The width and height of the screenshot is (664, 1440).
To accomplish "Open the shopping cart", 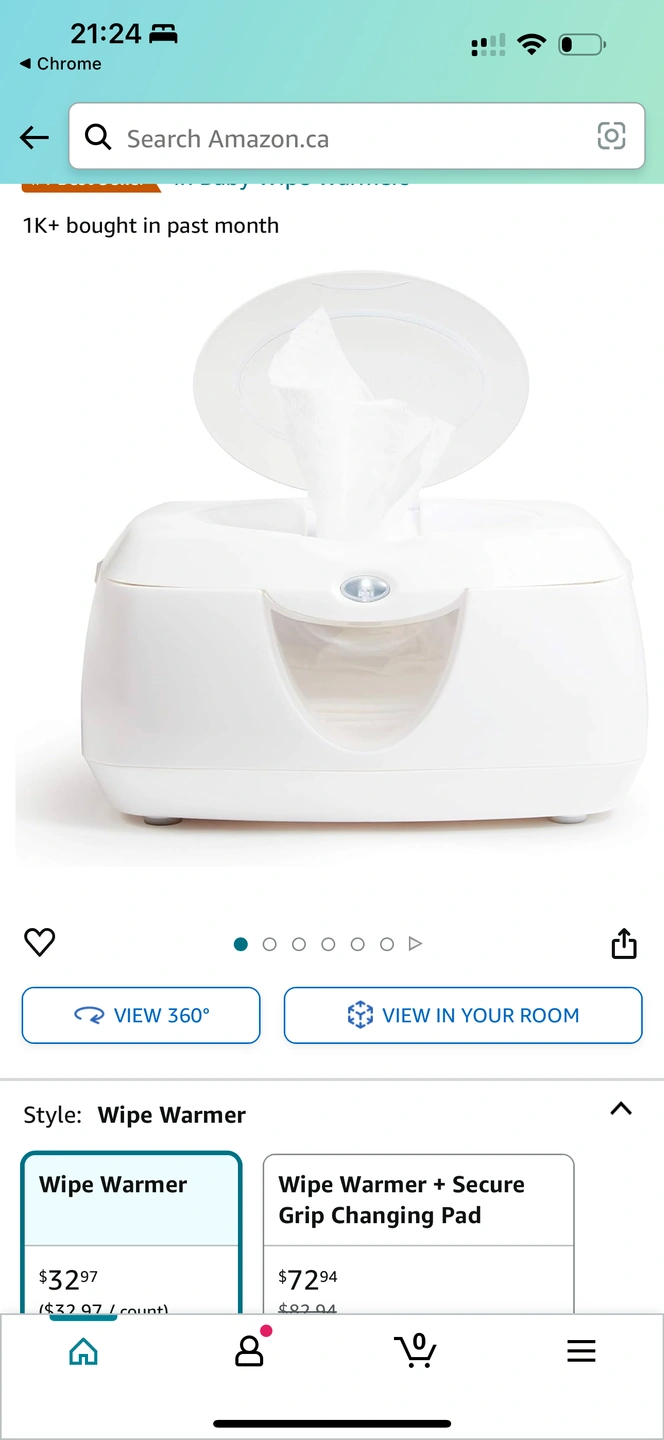I will click(415, 1352).
